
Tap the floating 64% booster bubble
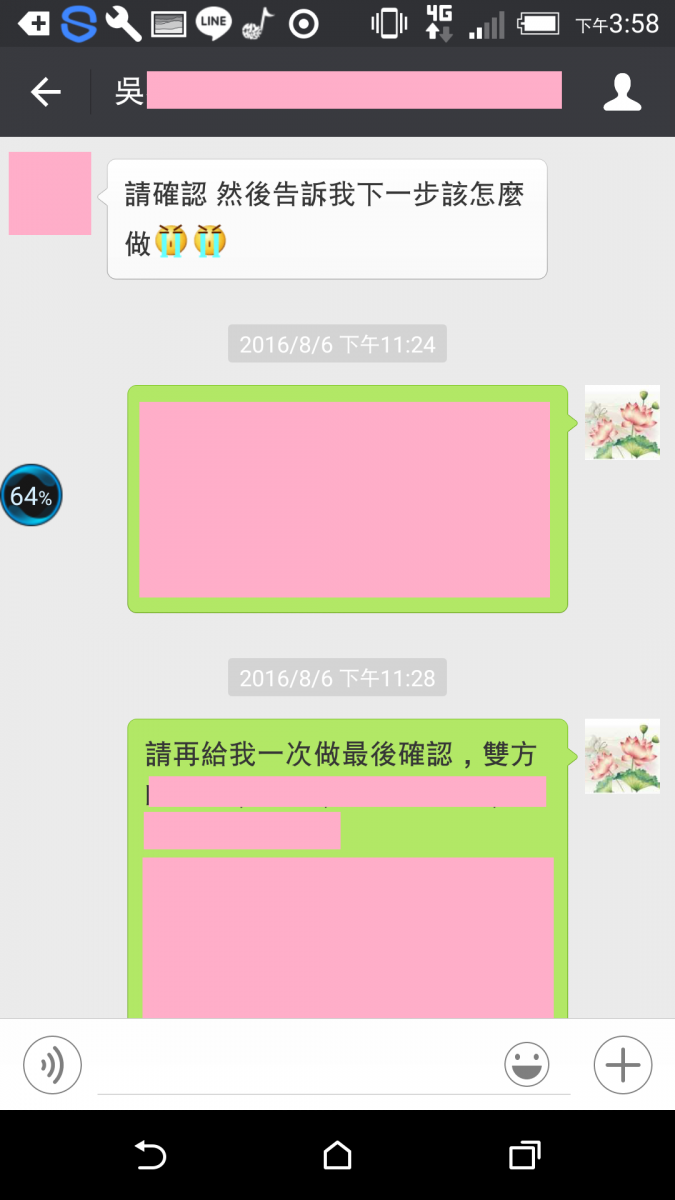click(x=31, y=495)
